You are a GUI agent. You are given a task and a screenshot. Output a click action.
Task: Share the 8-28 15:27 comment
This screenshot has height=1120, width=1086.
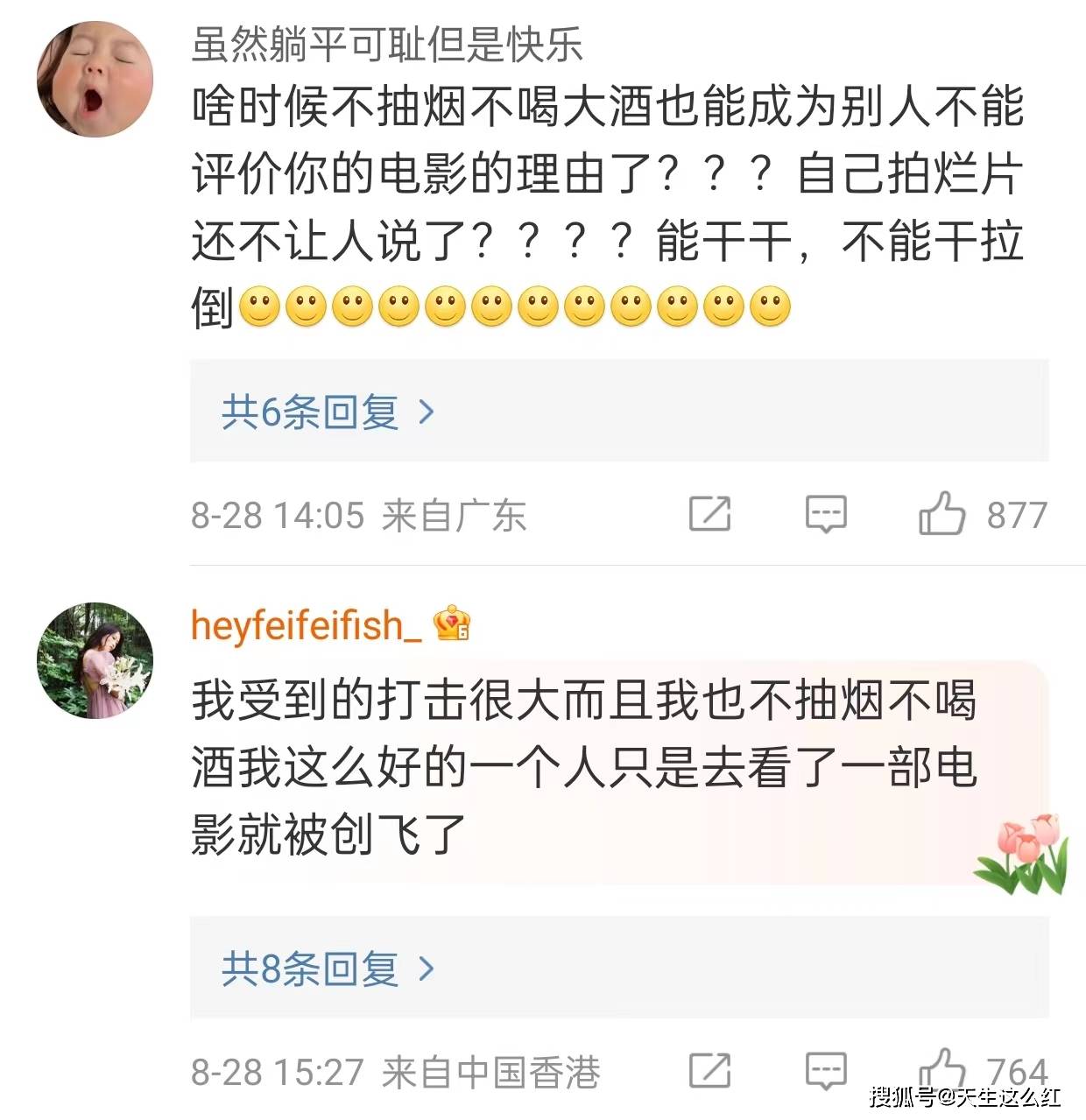(x=709, y=1071)
